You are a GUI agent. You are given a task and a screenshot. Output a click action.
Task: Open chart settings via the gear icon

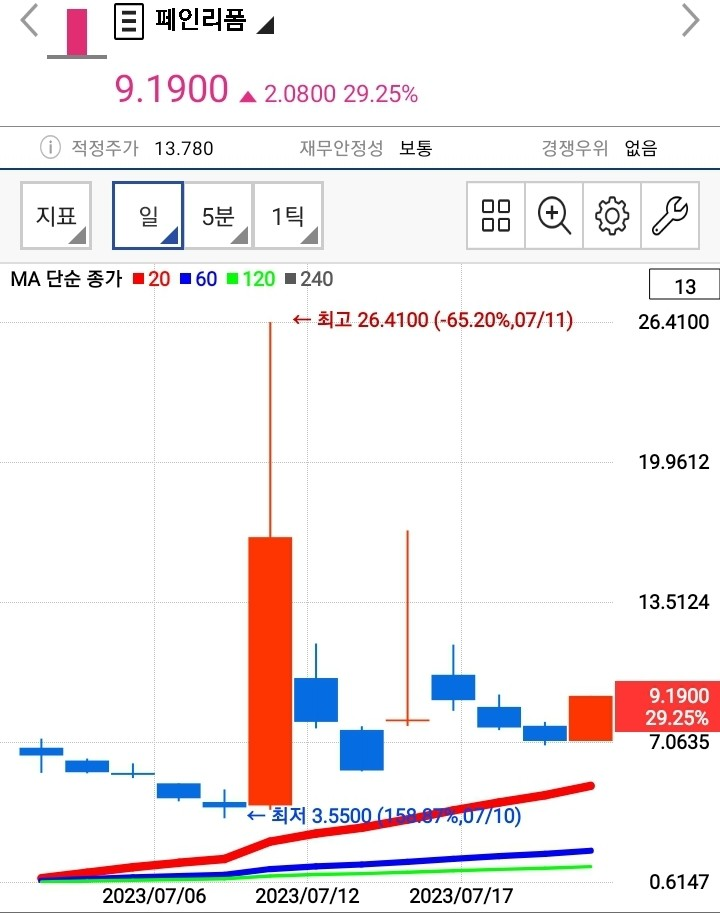(x=611, y=216)
